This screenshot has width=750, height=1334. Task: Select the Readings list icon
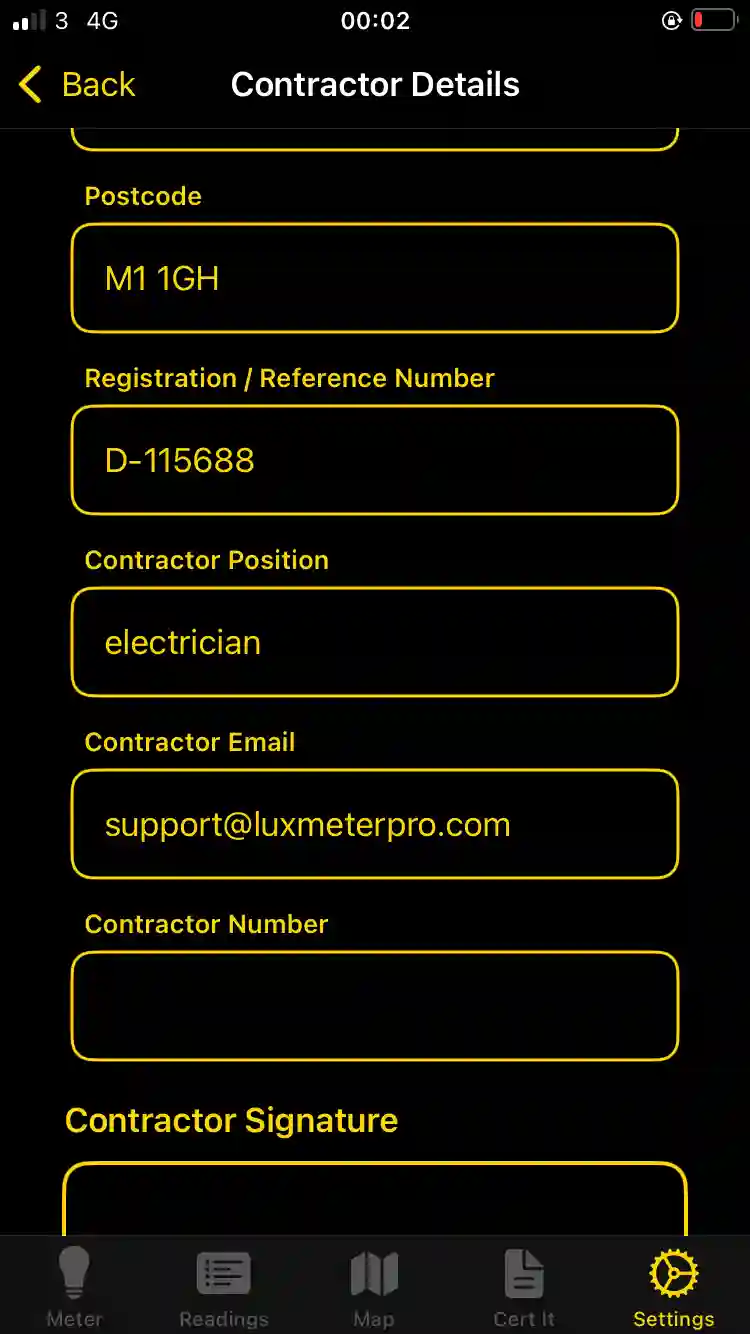pyautogui.click(x=224, y=1270)
